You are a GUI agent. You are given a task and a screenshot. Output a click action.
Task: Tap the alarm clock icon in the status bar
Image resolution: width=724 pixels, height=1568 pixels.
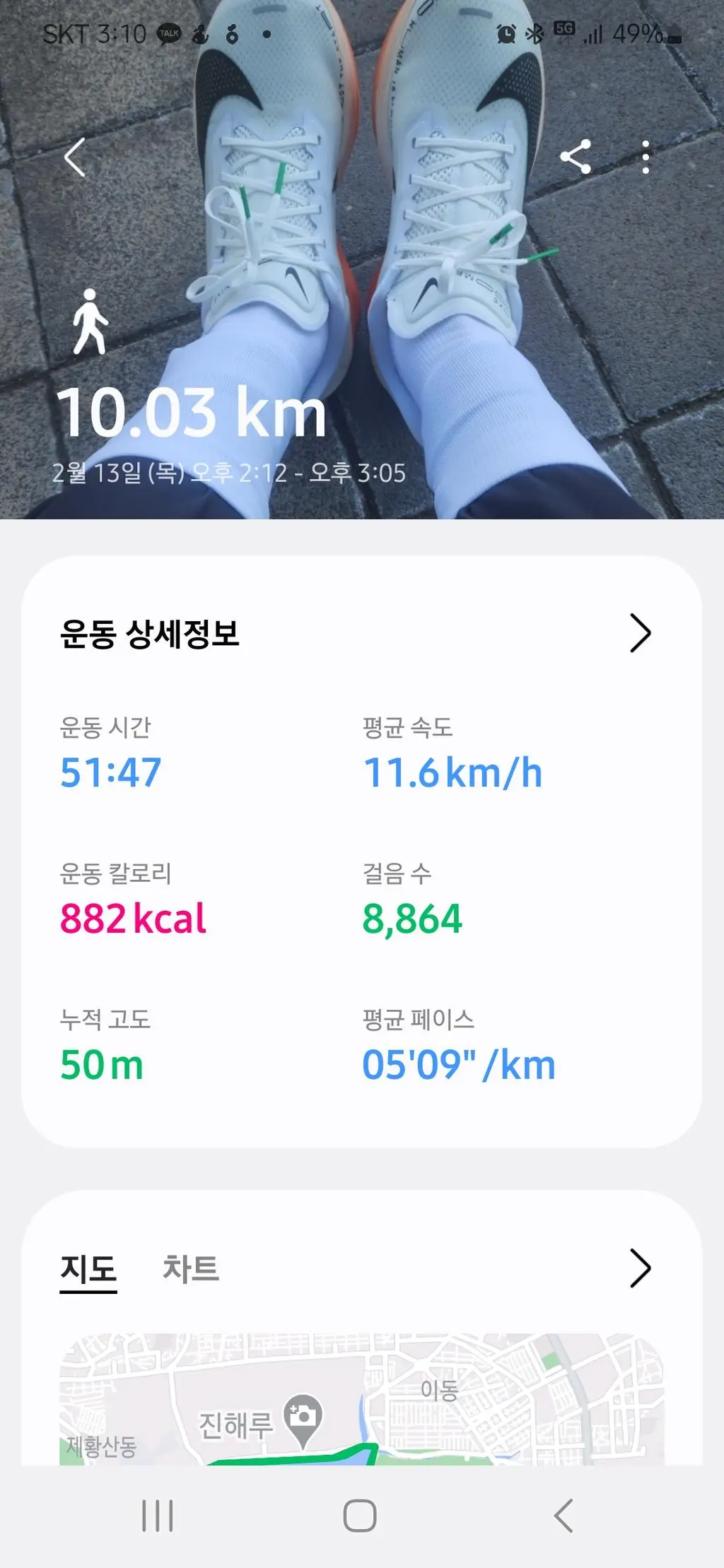click(506, 33)
